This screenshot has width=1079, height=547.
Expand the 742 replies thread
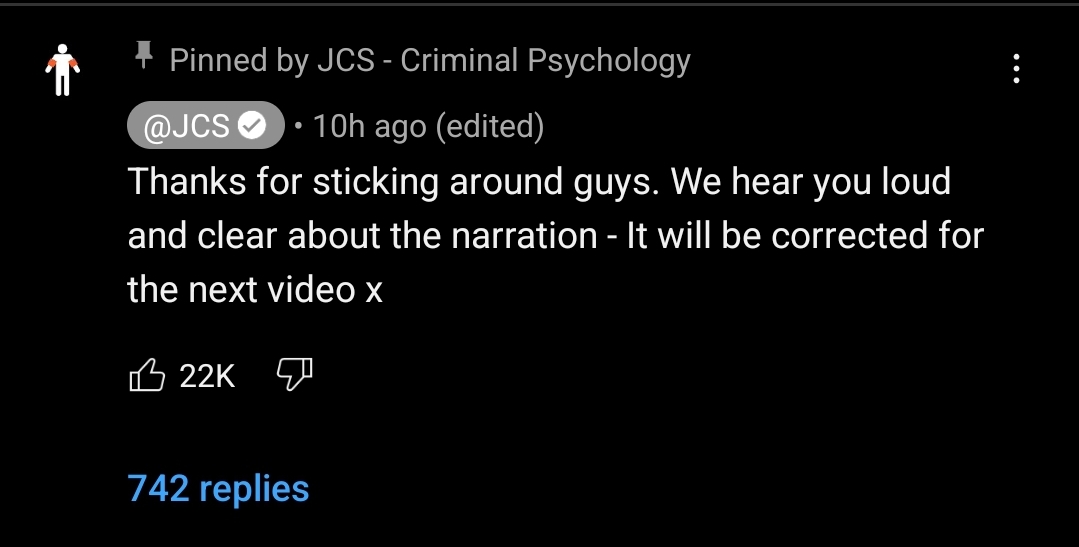[218, 489]
